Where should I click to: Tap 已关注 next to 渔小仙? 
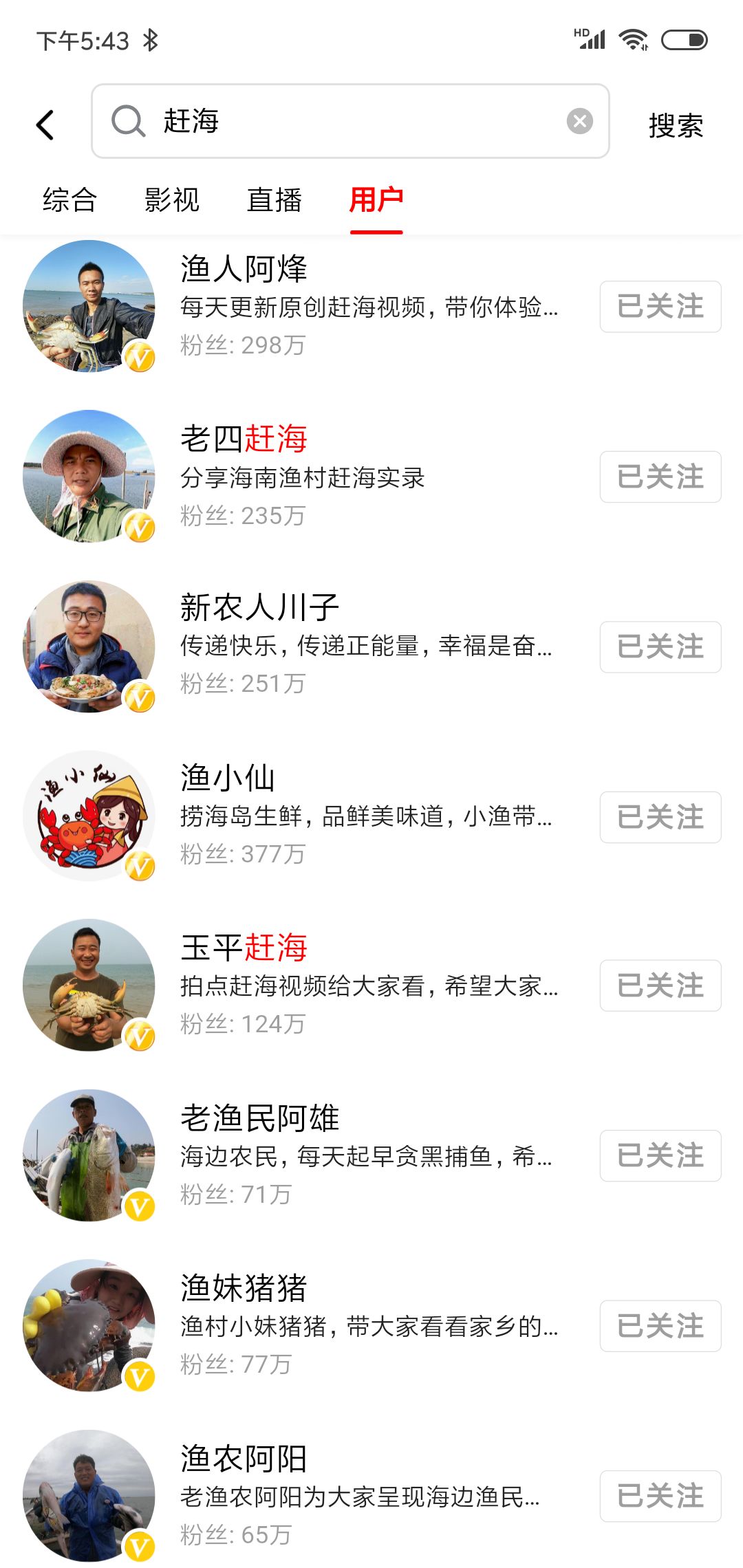click(x=660, y=817)
